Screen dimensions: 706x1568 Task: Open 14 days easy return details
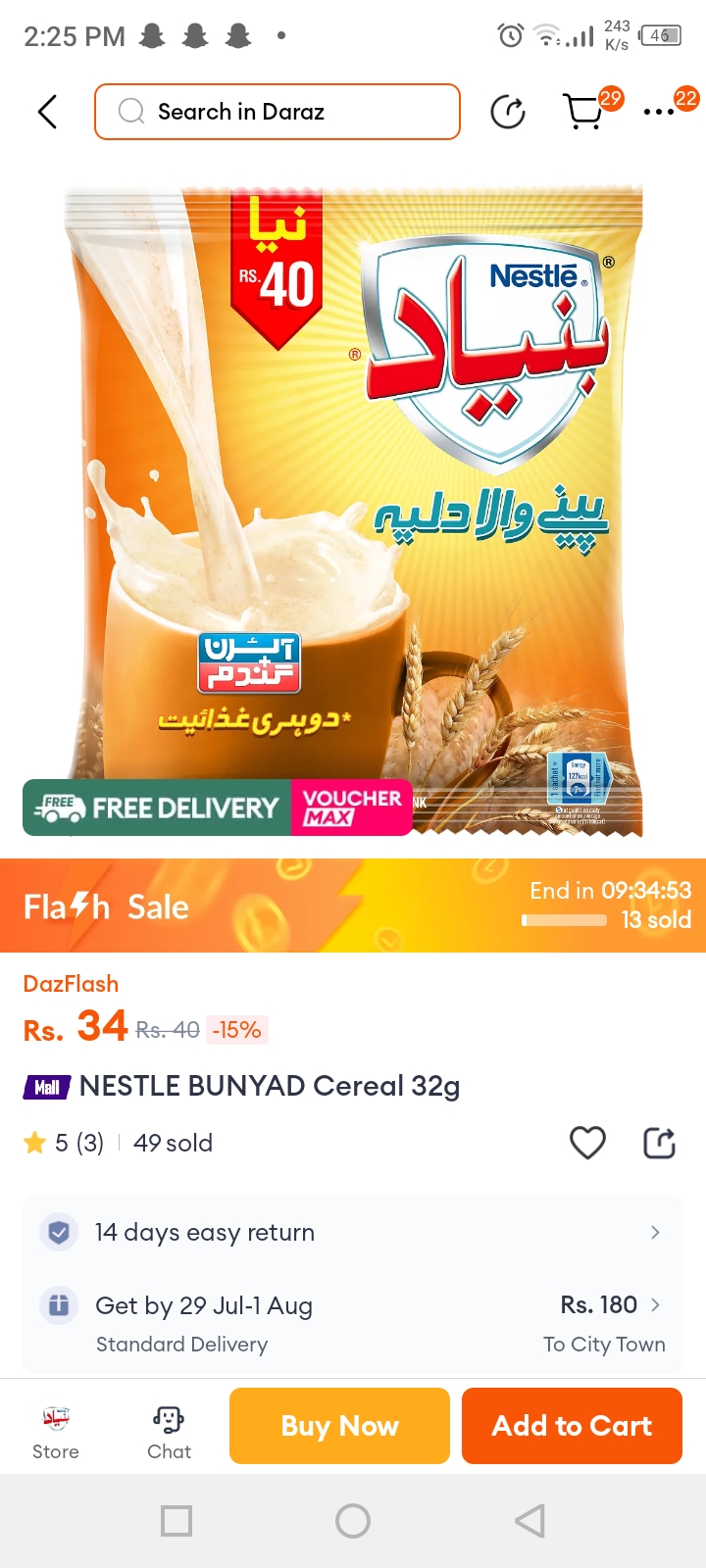pyautogui.click(x=353, y=1232)
